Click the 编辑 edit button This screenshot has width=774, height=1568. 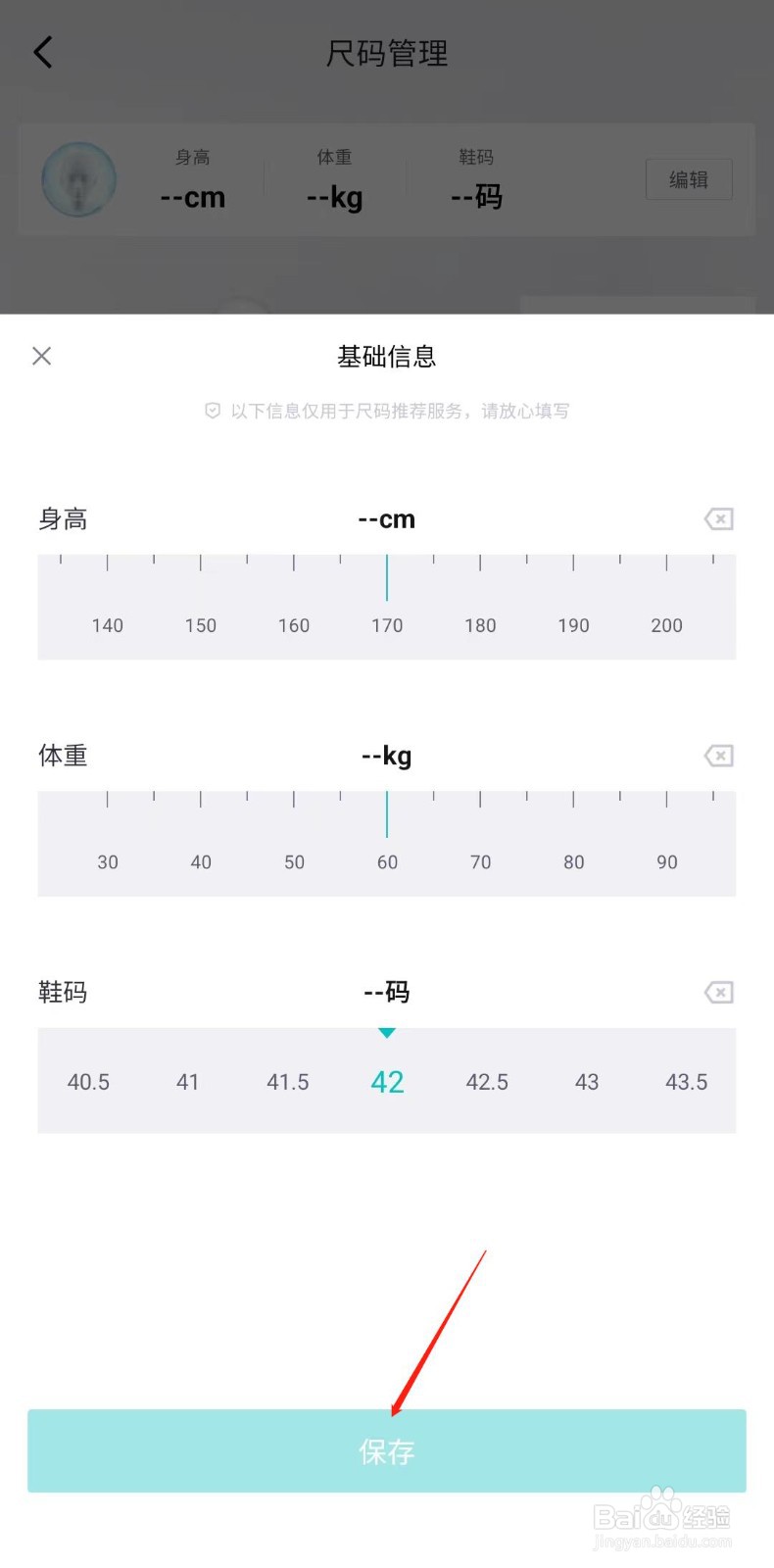point(689,179)
